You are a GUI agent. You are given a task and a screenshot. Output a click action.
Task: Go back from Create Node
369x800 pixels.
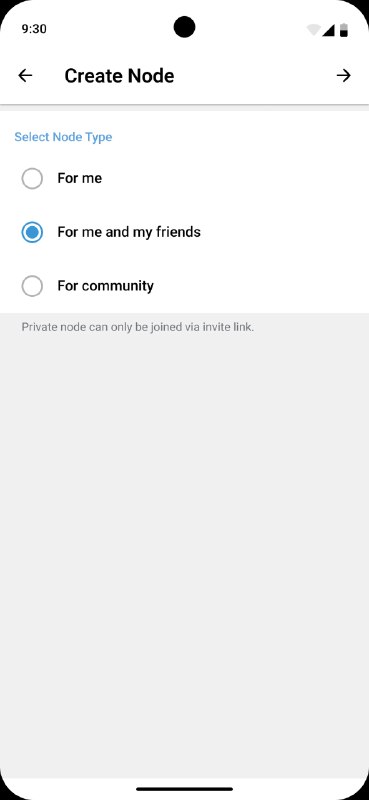(x=25, y=76)
